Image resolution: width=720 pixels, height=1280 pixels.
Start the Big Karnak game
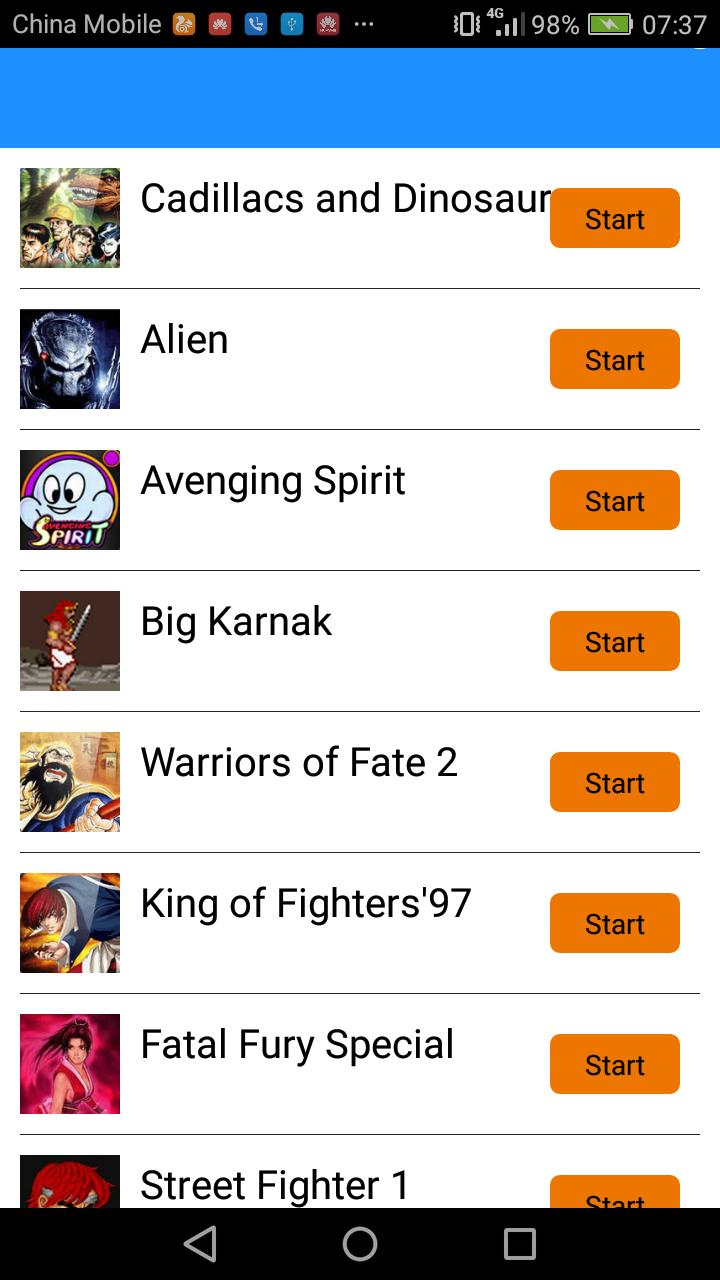614,641
